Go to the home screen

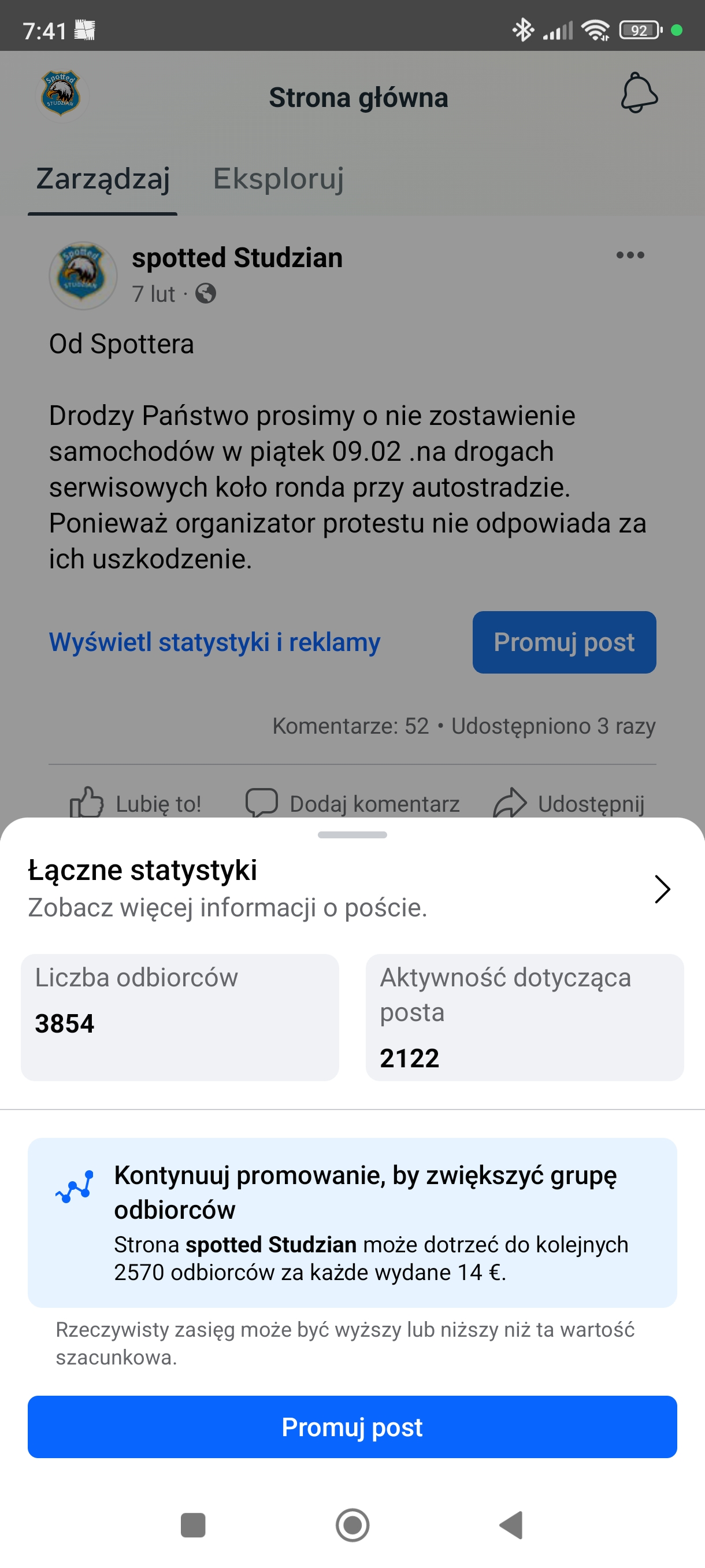click(353, 1525)
